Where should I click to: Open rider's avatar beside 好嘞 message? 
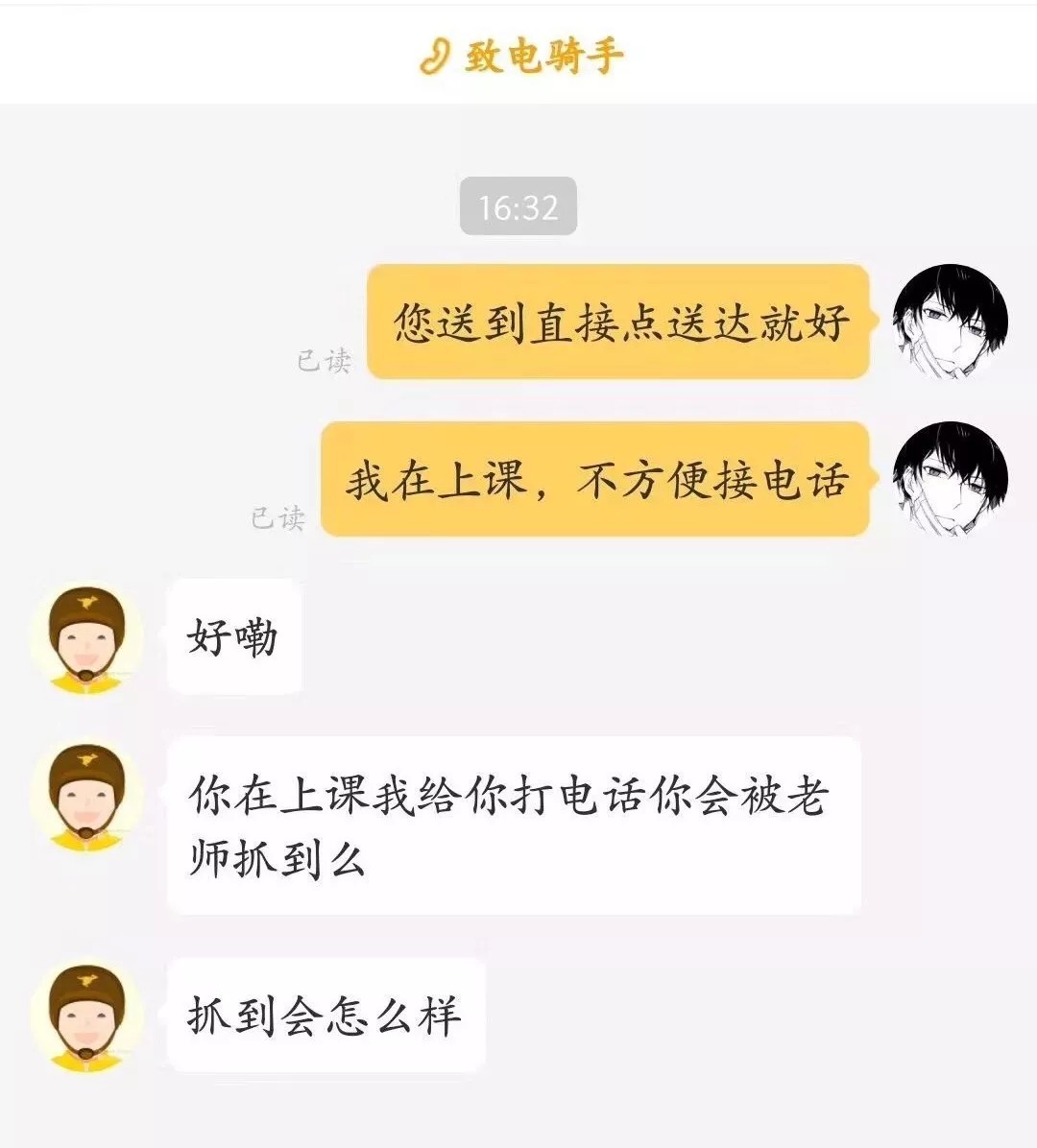click(86, 638)
